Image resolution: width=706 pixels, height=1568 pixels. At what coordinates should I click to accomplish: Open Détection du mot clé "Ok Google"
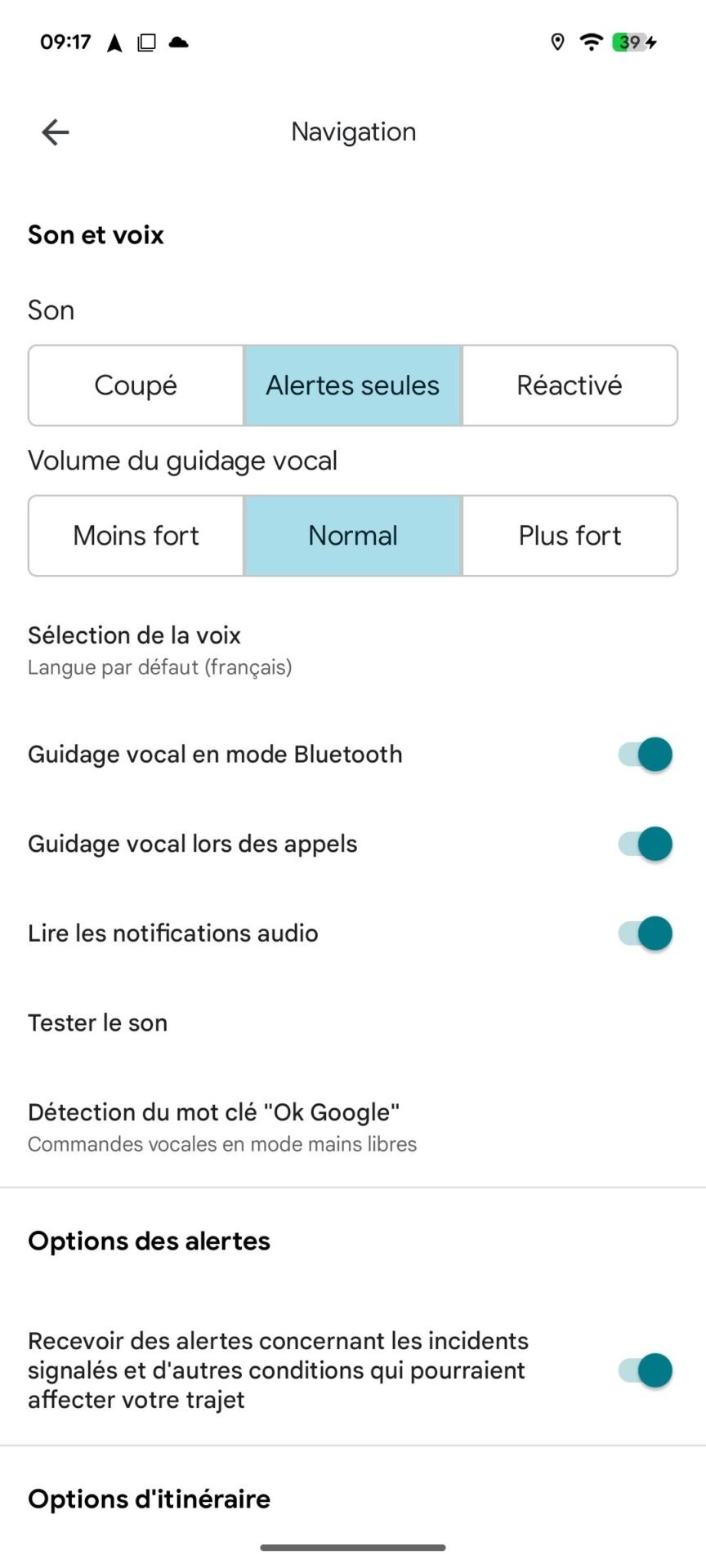click(353, 1127)
